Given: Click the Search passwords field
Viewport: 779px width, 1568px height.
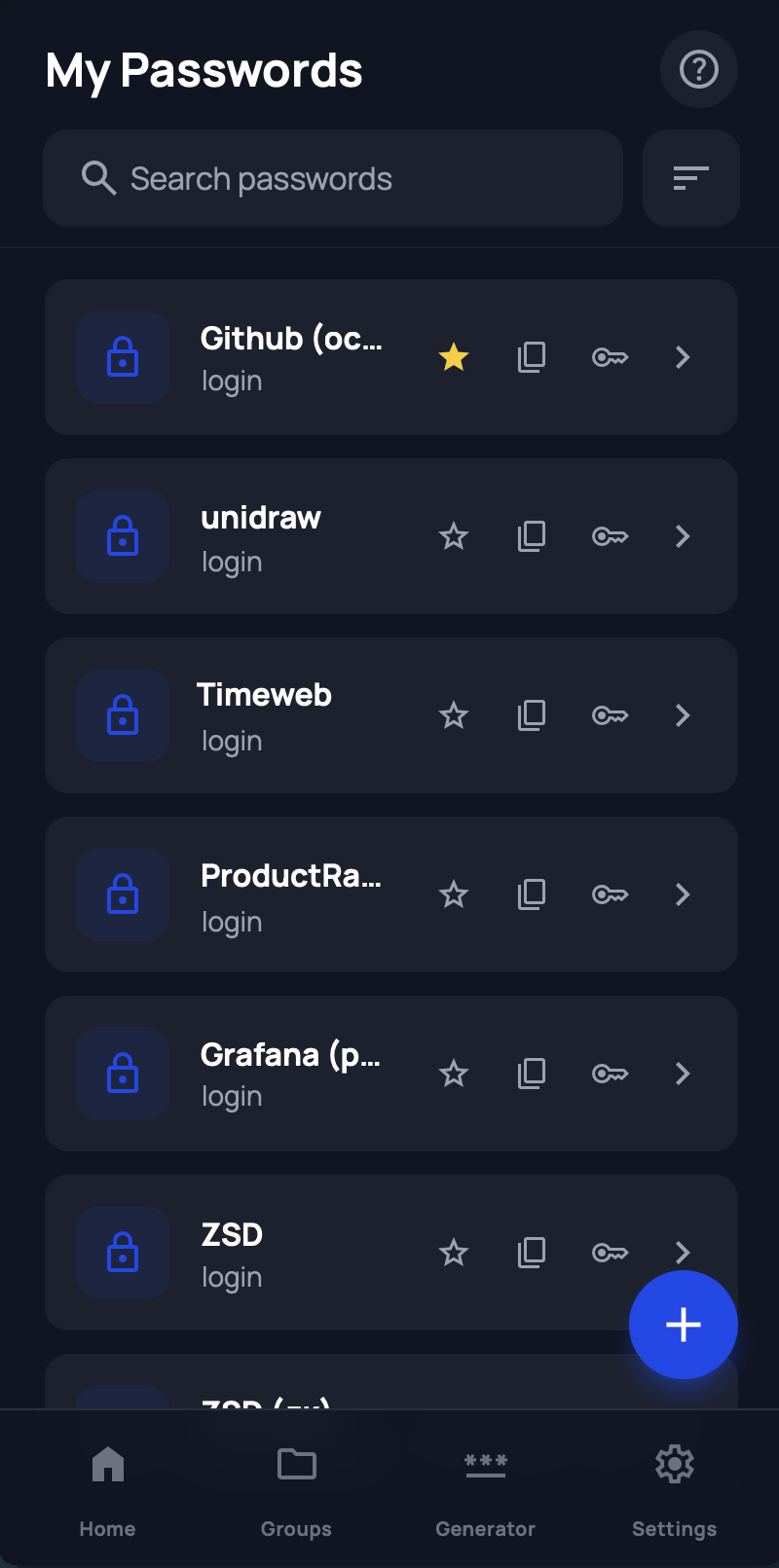Looking at the screenshot, I should pos(331,178).
